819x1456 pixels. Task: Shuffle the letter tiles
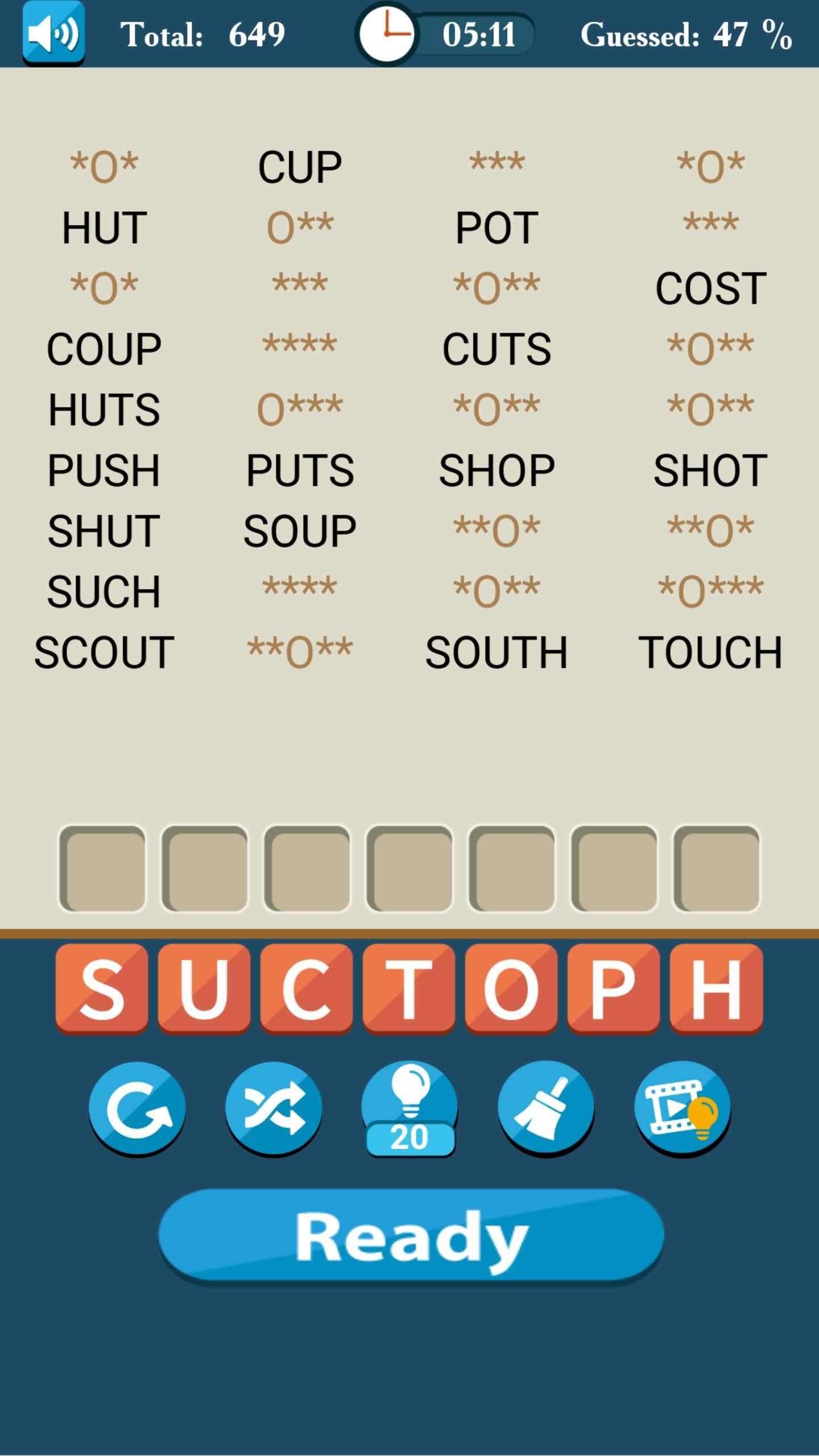(274, 1108)
